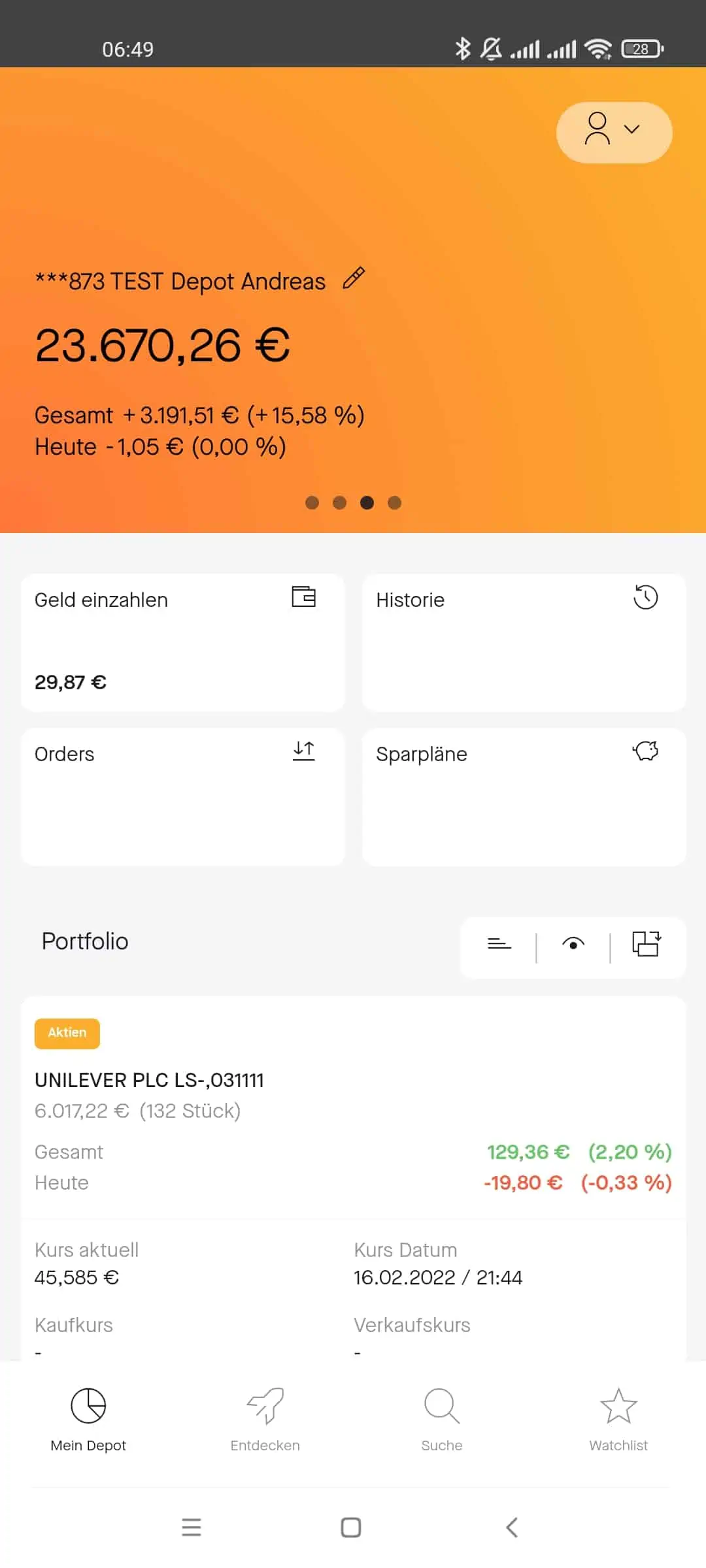
Task: Open the Geld einzahlen card
Action: (183, 642)
